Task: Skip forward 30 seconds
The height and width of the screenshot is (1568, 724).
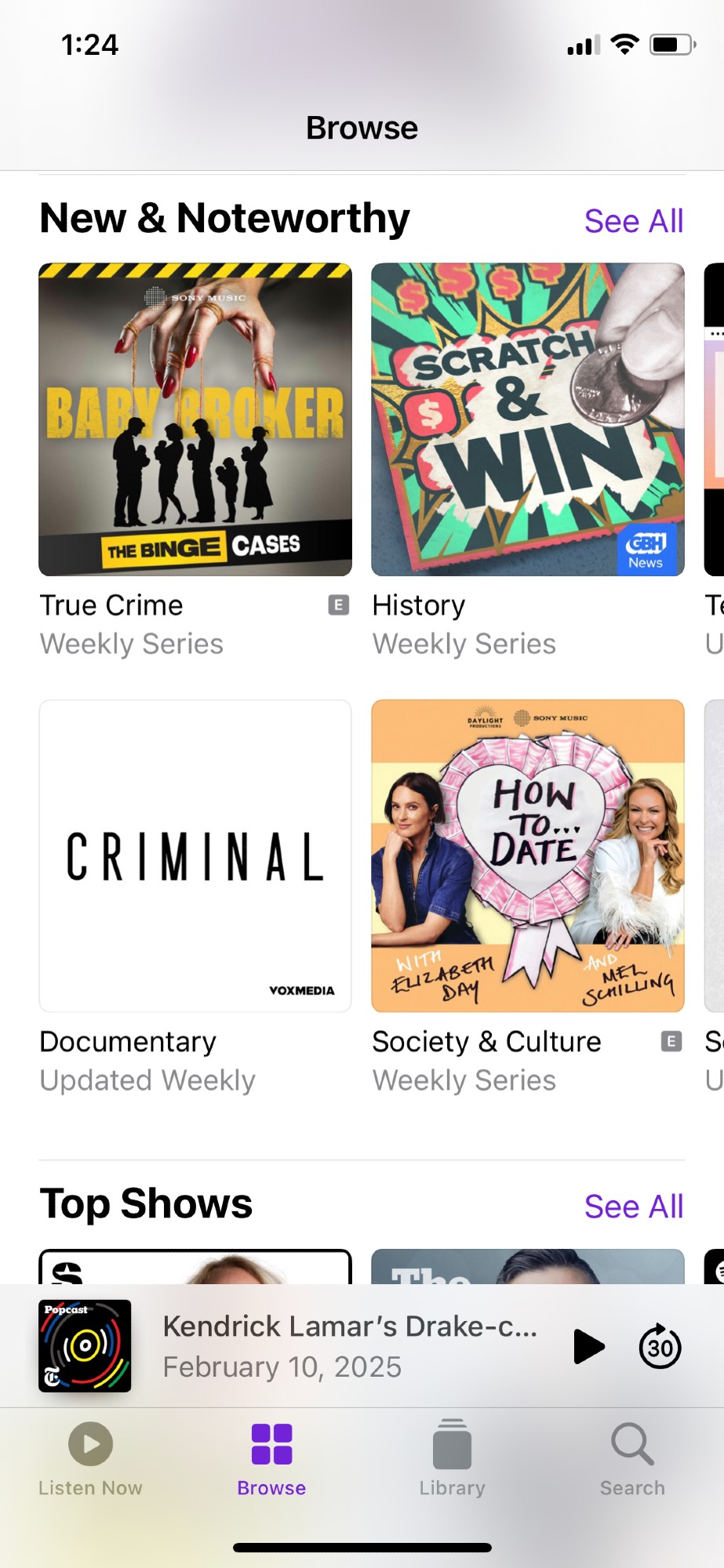Action: pyautogui.click(x=660, y=1346)
